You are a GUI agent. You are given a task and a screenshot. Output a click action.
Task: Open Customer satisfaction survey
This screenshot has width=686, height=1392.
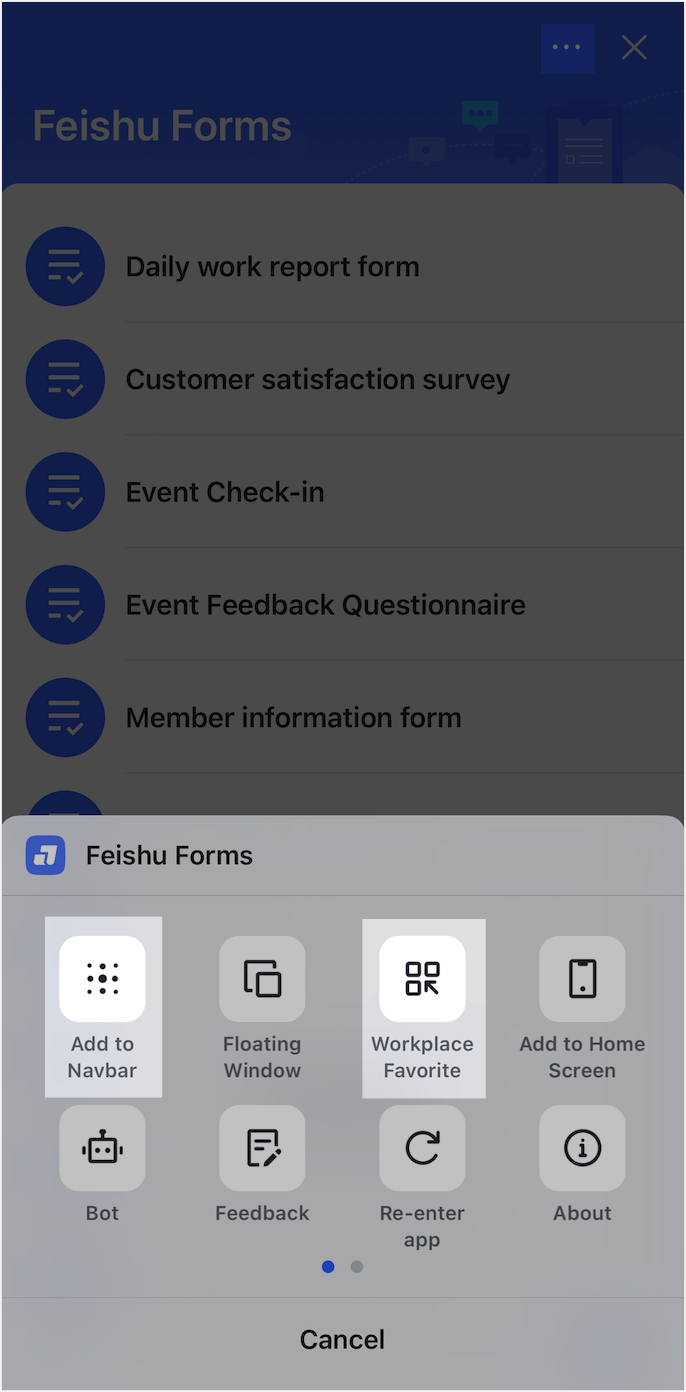(x=317, y=380)
